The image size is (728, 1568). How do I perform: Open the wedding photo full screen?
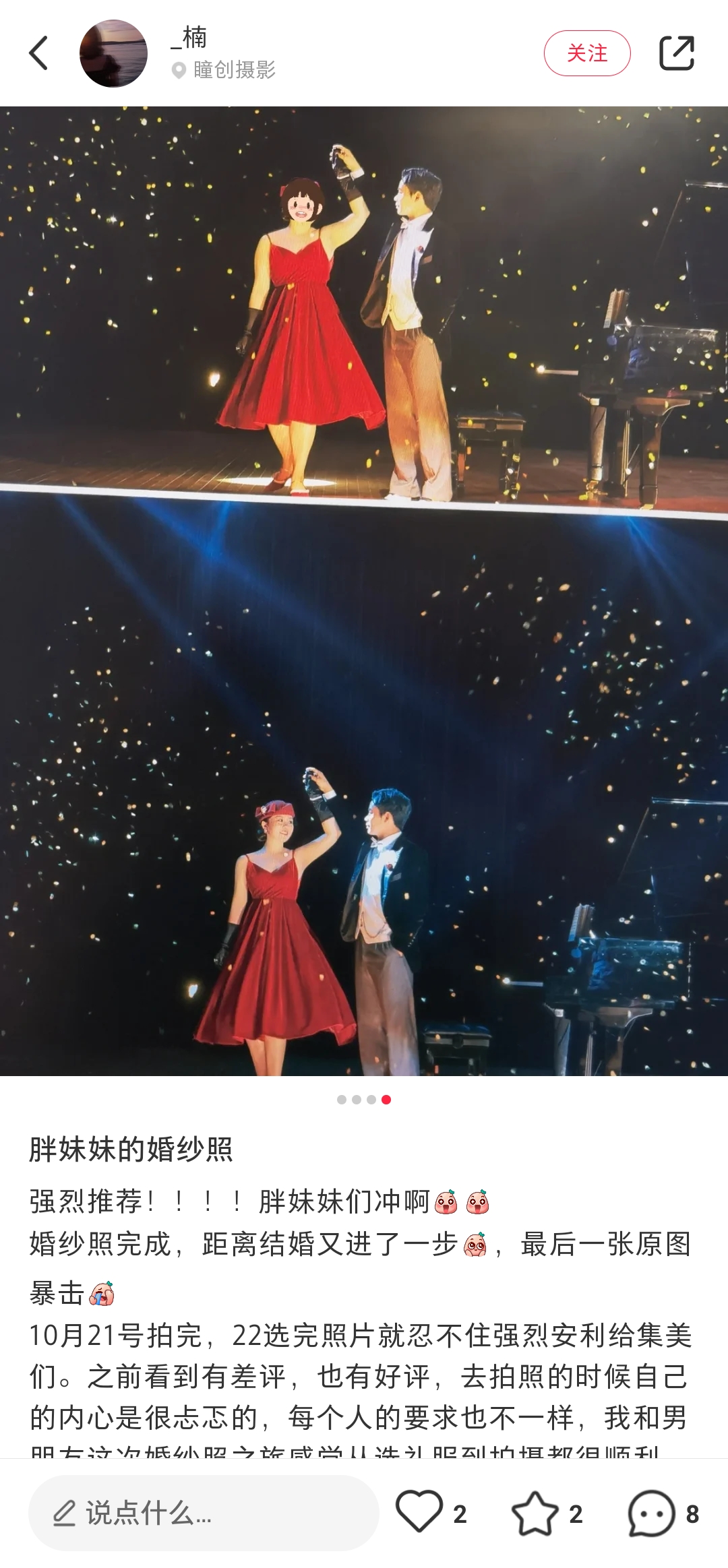point(364,590)
